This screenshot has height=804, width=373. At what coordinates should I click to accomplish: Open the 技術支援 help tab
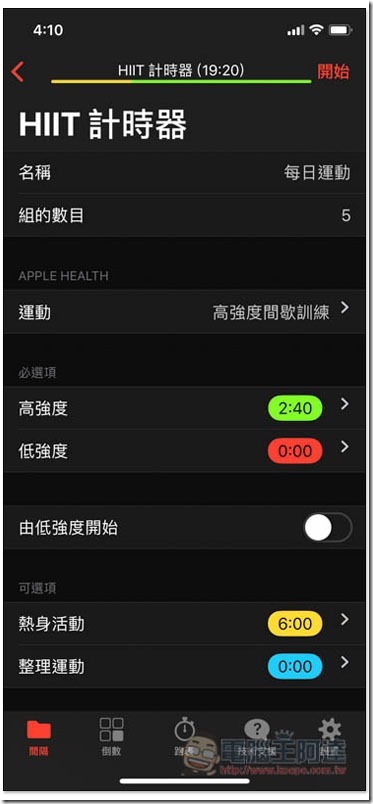pos(257,738)
